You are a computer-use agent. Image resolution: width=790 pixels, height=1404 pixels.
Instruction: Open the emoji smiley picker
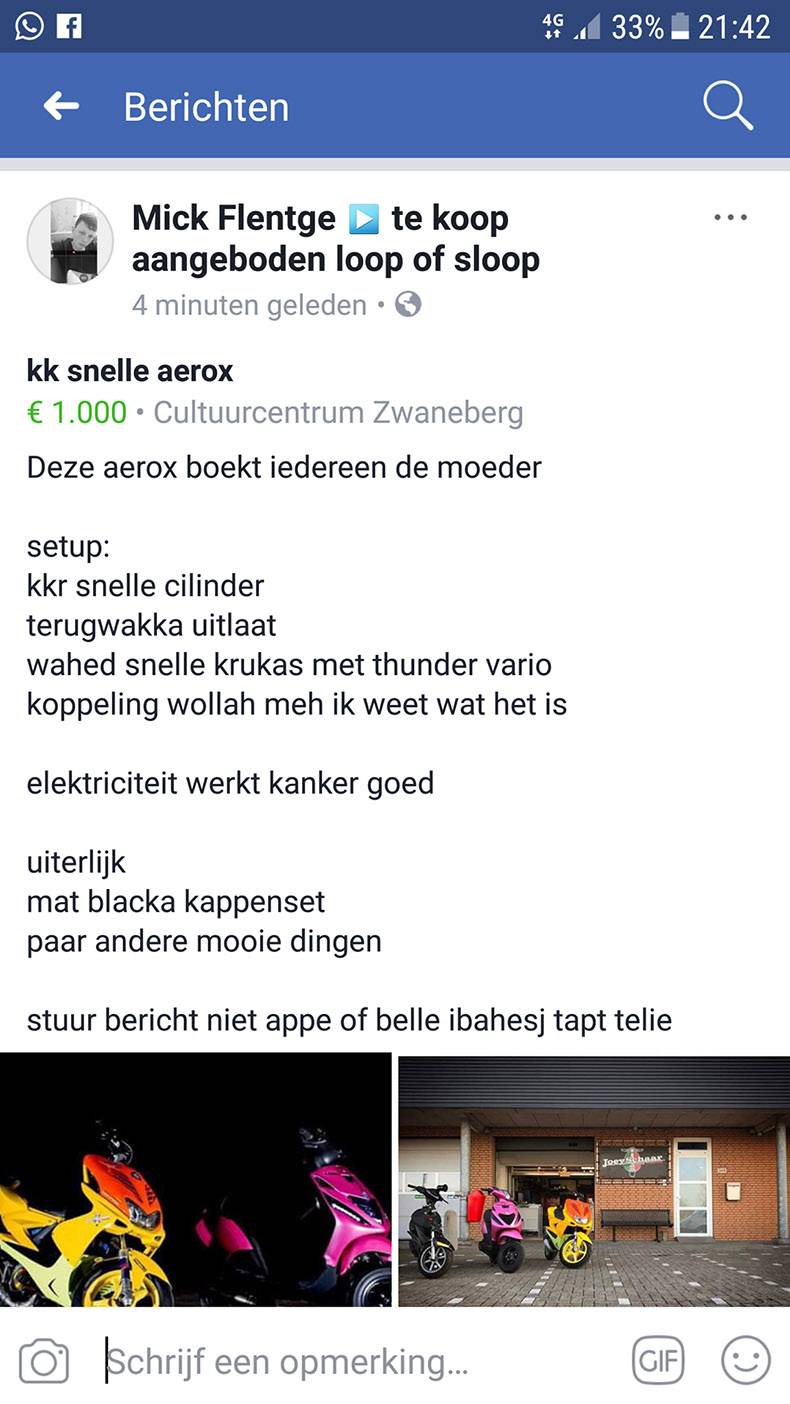click(x=745, y=1361)
